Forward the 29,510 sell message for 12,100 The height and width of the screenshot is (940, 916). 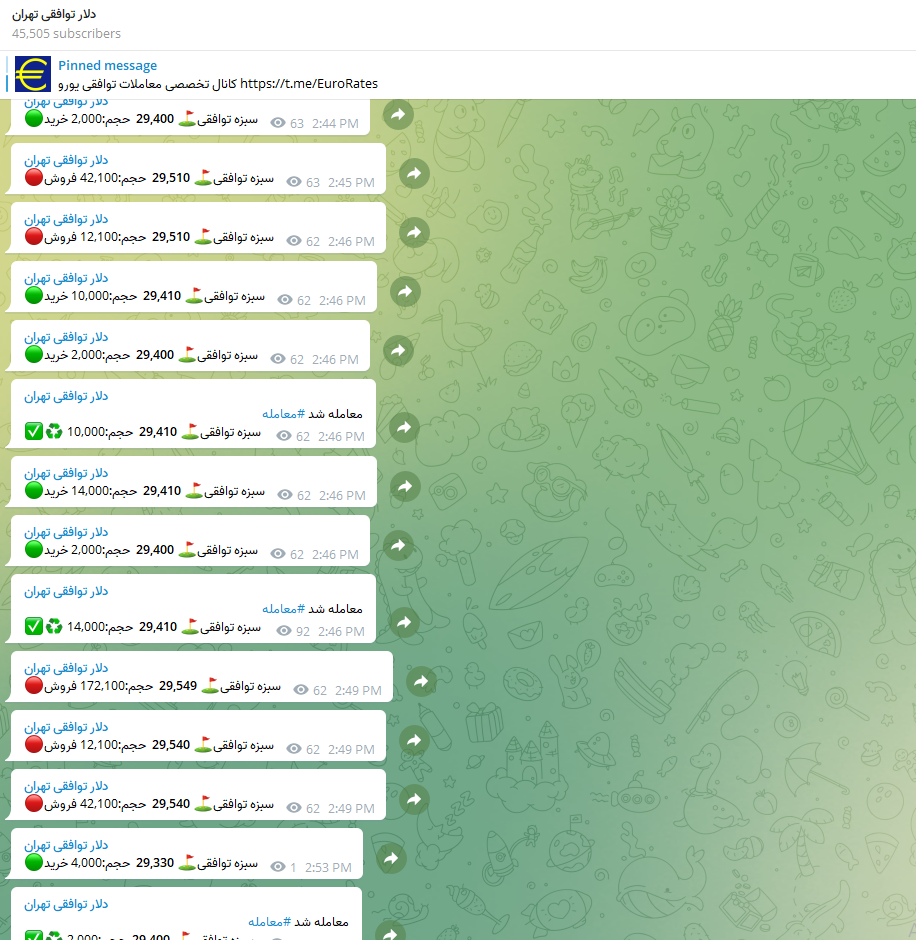(414, 233)
